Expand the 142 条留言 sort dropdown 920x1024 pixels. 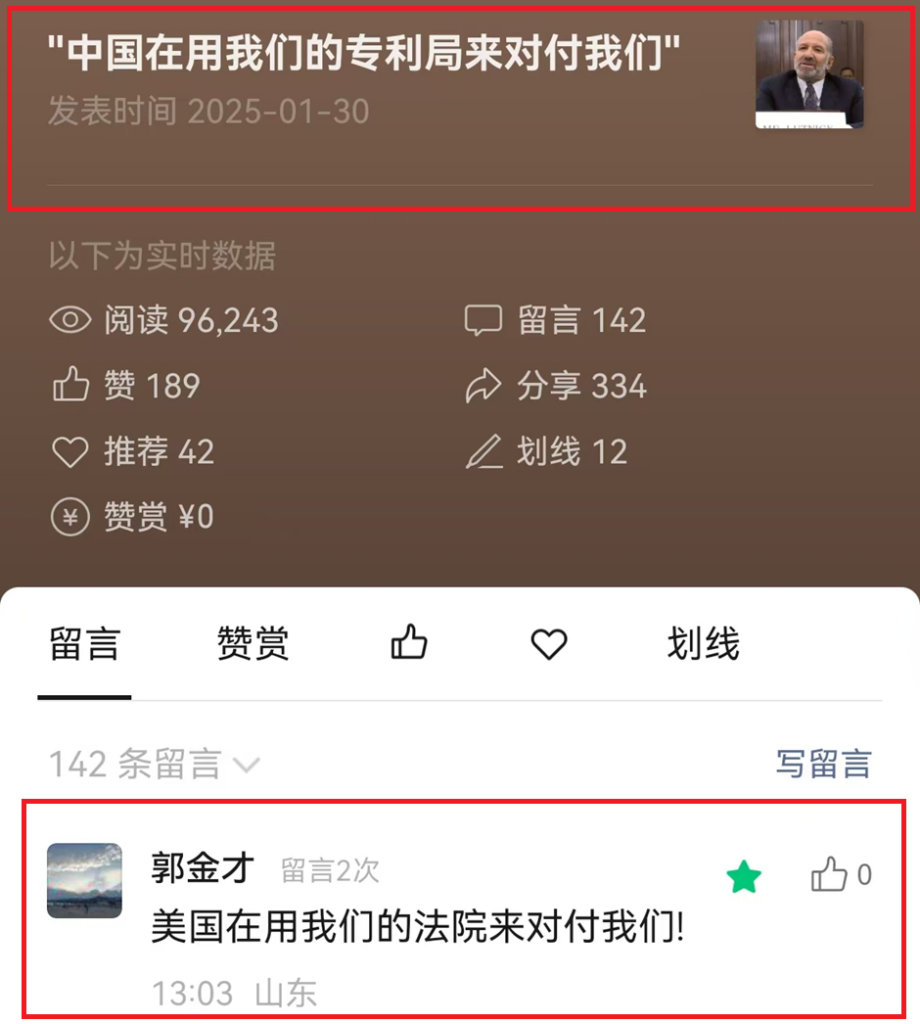pos(155,765)
